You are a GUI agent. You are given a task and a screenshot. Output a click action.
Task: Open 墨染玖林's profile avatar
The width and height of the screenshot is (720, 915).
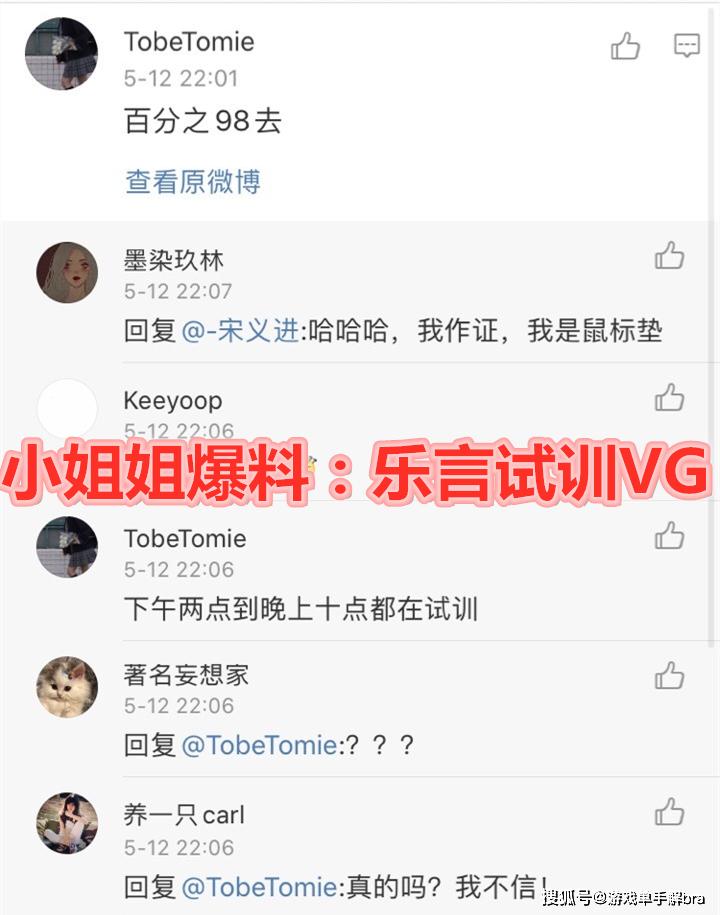[x=67, y=272]
